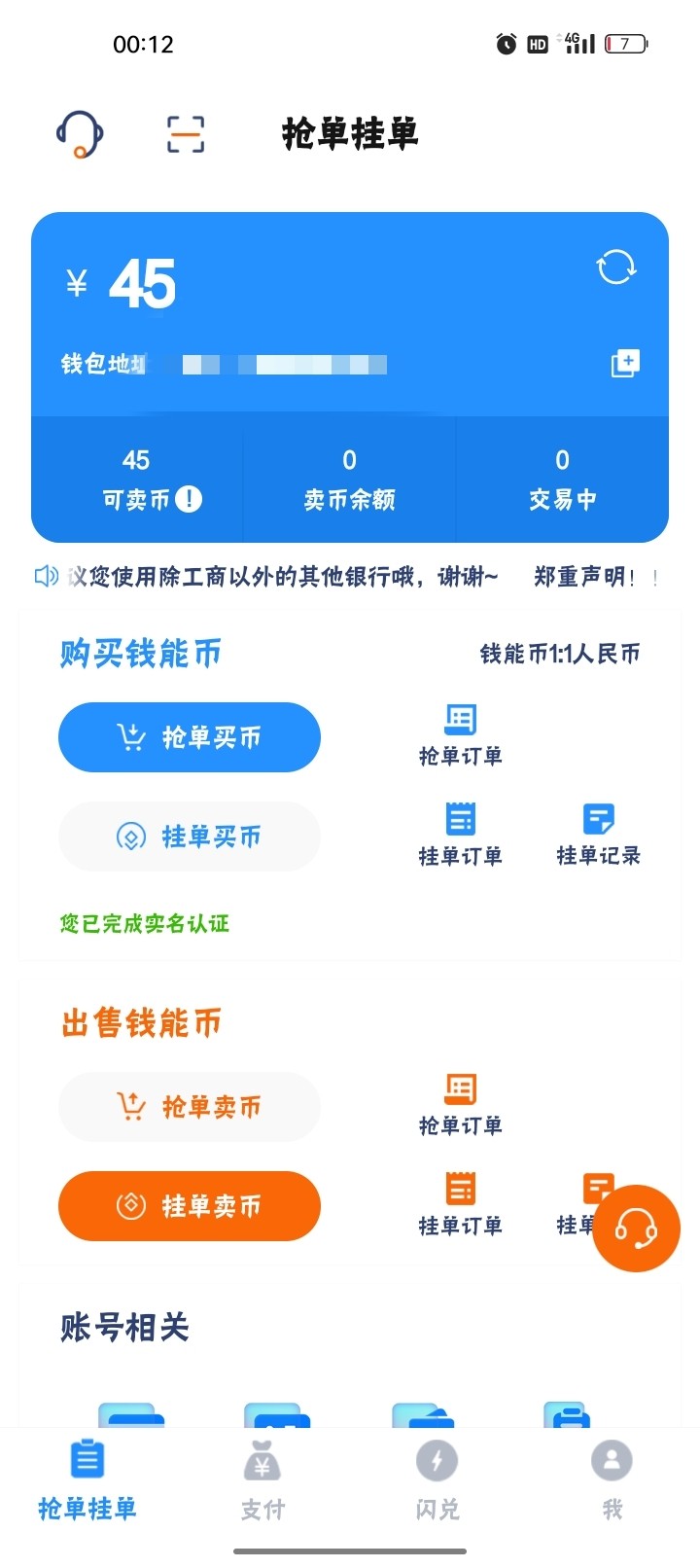
Task: Switch to the 支付 tab
Action: coord(262,1480)
